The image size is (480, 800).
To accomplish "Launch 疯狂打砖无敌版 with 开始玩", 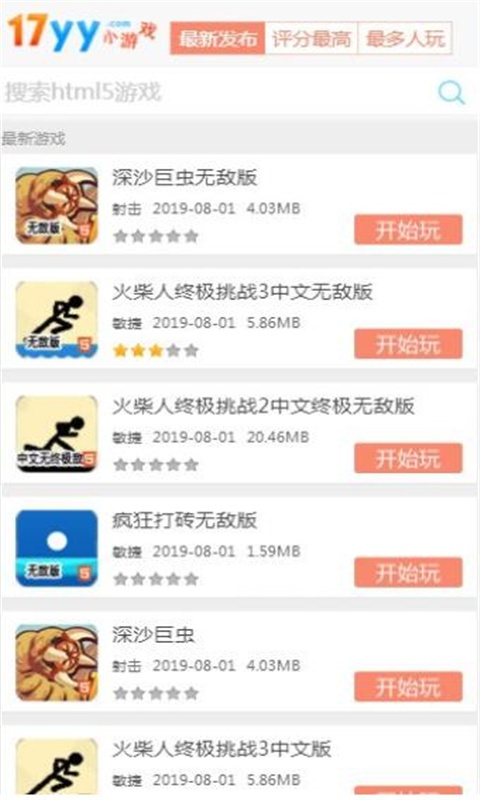I will tap(409, 573).
